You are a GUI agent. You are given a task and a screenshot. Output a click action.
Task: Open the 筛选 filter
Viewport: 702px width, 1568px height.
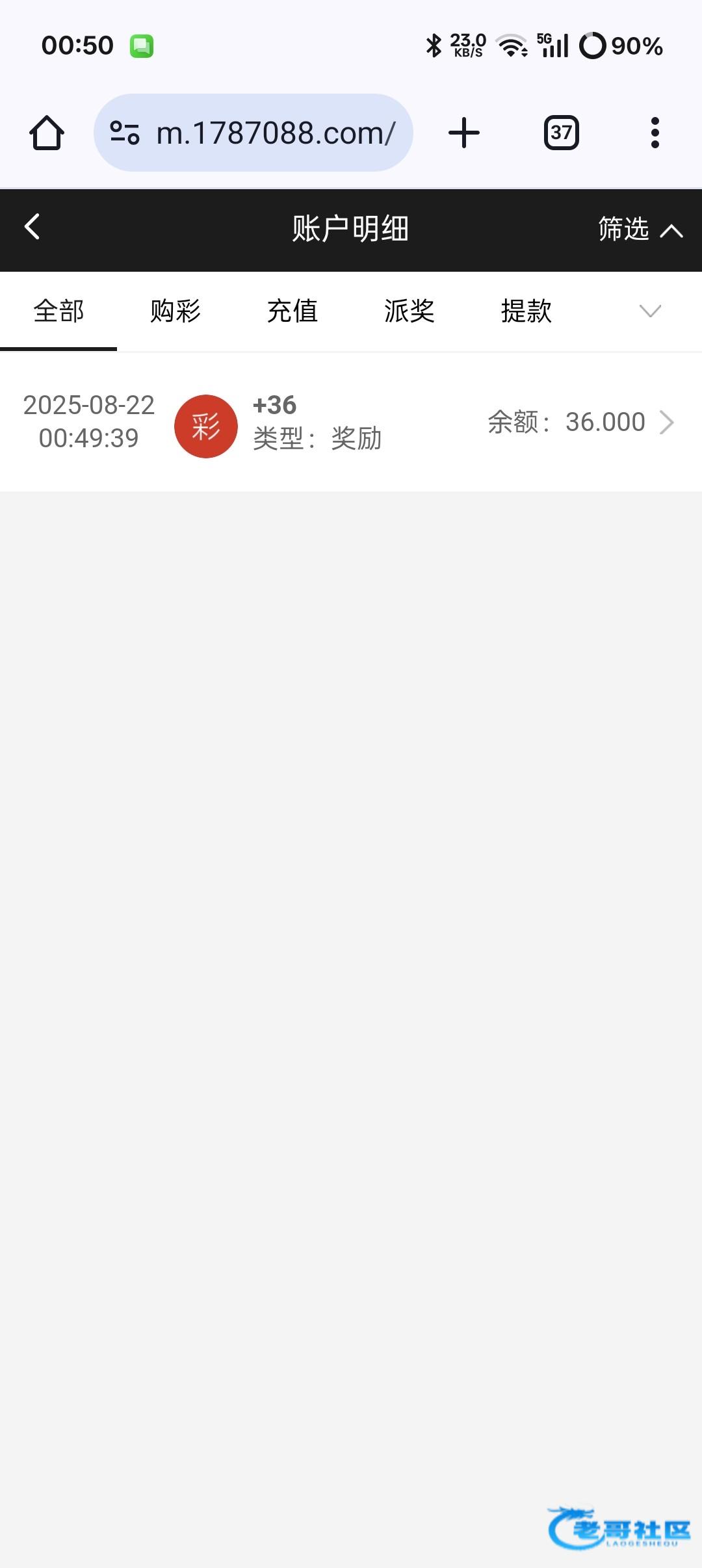pos(639,229)
